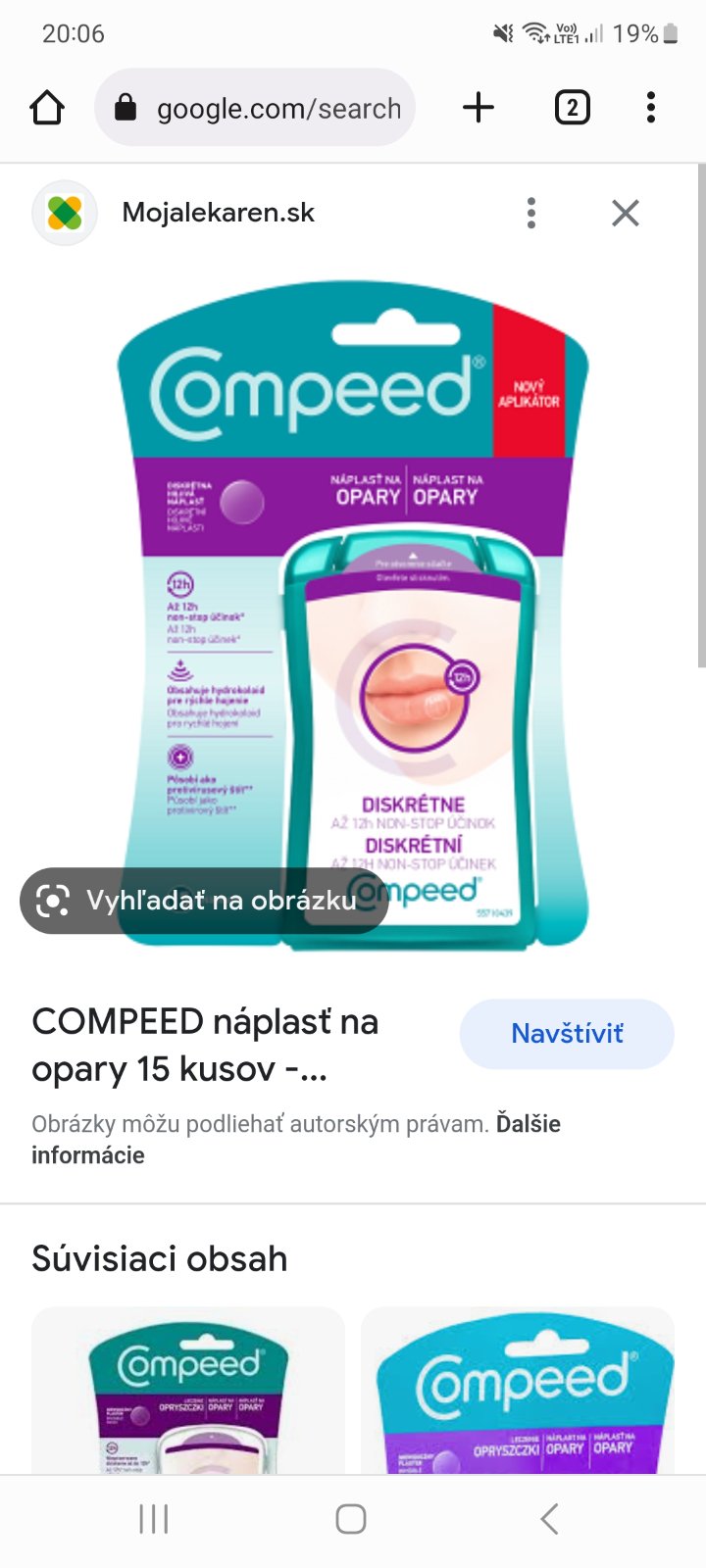Open the Chrome overflow menu

coord(651,108)
